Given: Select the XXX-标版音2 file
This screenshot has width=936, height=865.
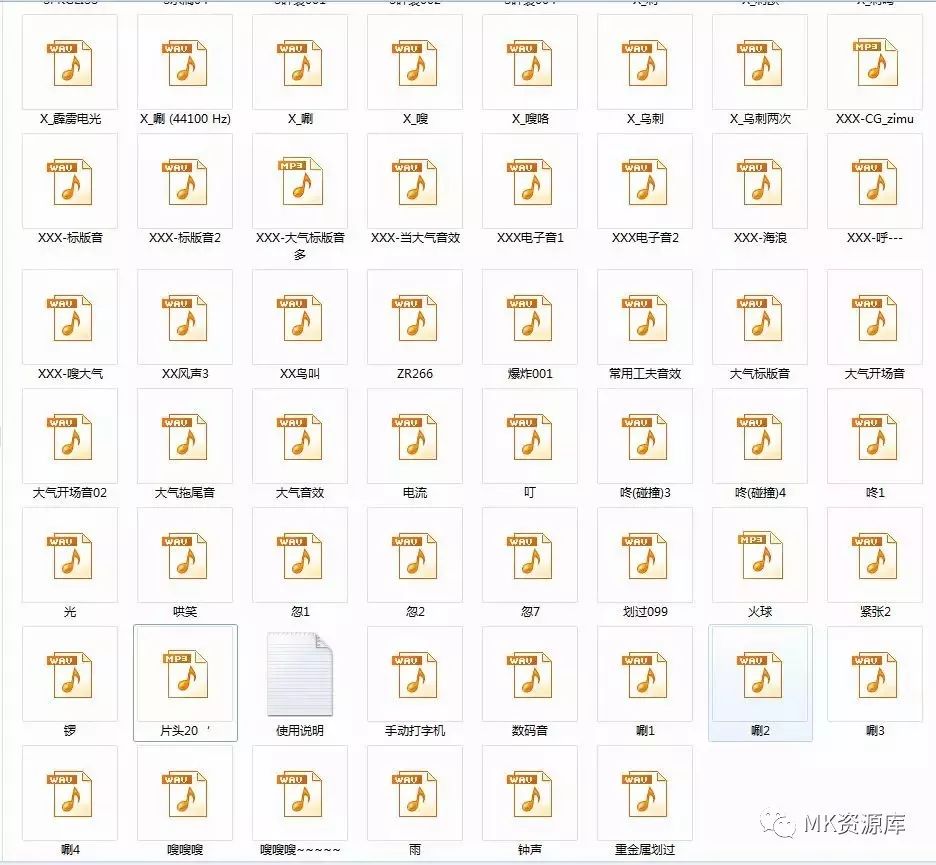Looking at the screenshot, I should pyautogui.click(x=185, y=182).
